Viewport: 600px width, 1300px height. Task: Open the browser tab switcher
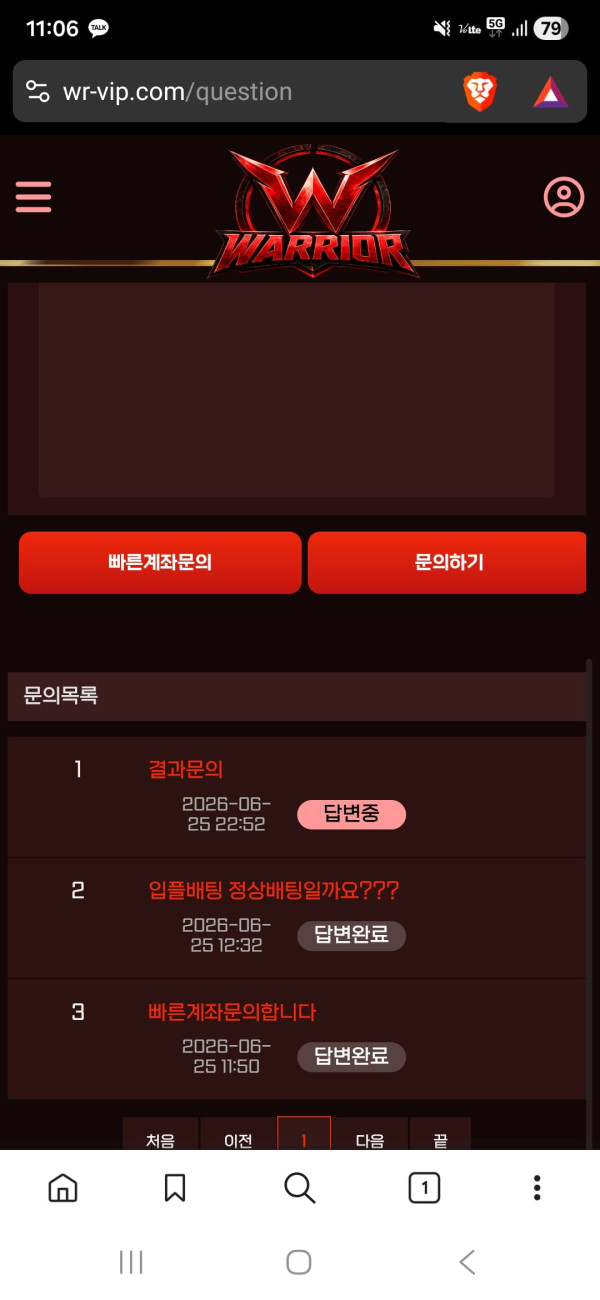pos(424,1187)
